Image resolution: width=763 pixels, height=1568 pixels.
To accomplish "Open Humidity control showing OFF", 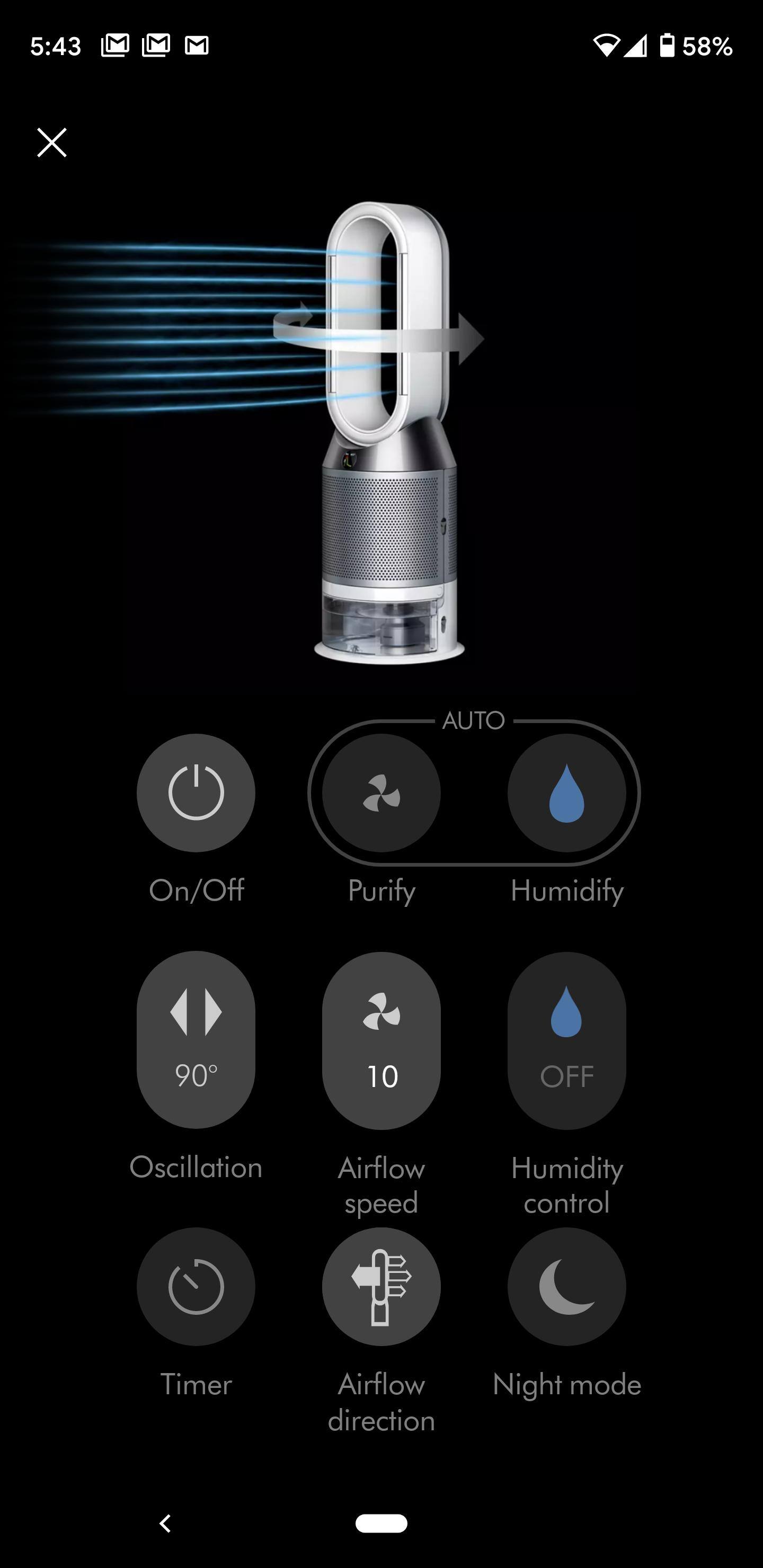I will [x=566, y=1040].
